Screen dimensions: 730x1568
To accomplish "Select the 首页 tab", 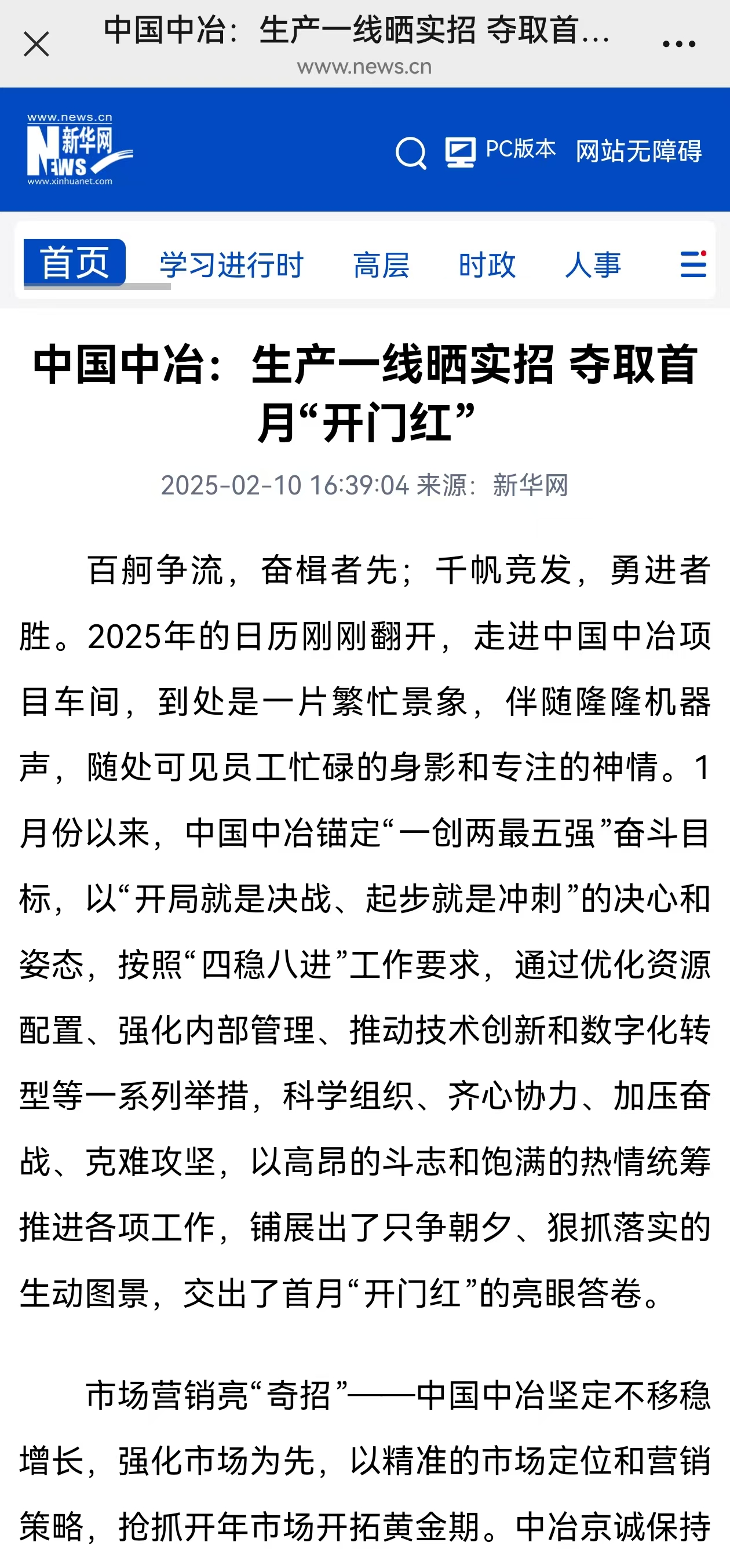I will [x=74, y=263].
